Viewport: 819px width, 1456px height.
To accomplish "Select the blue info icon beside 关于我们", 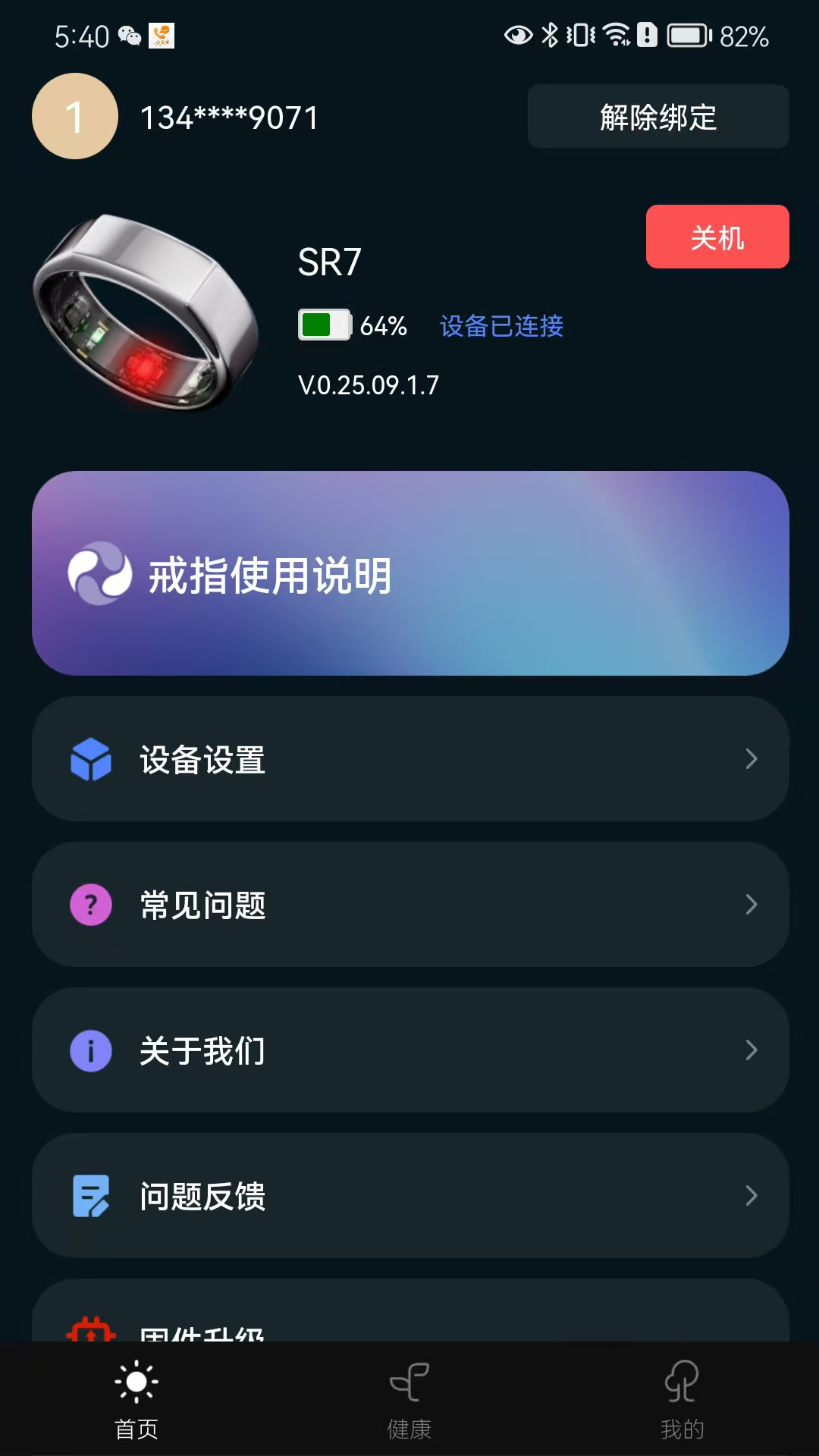I will [x=90, y=1050].
